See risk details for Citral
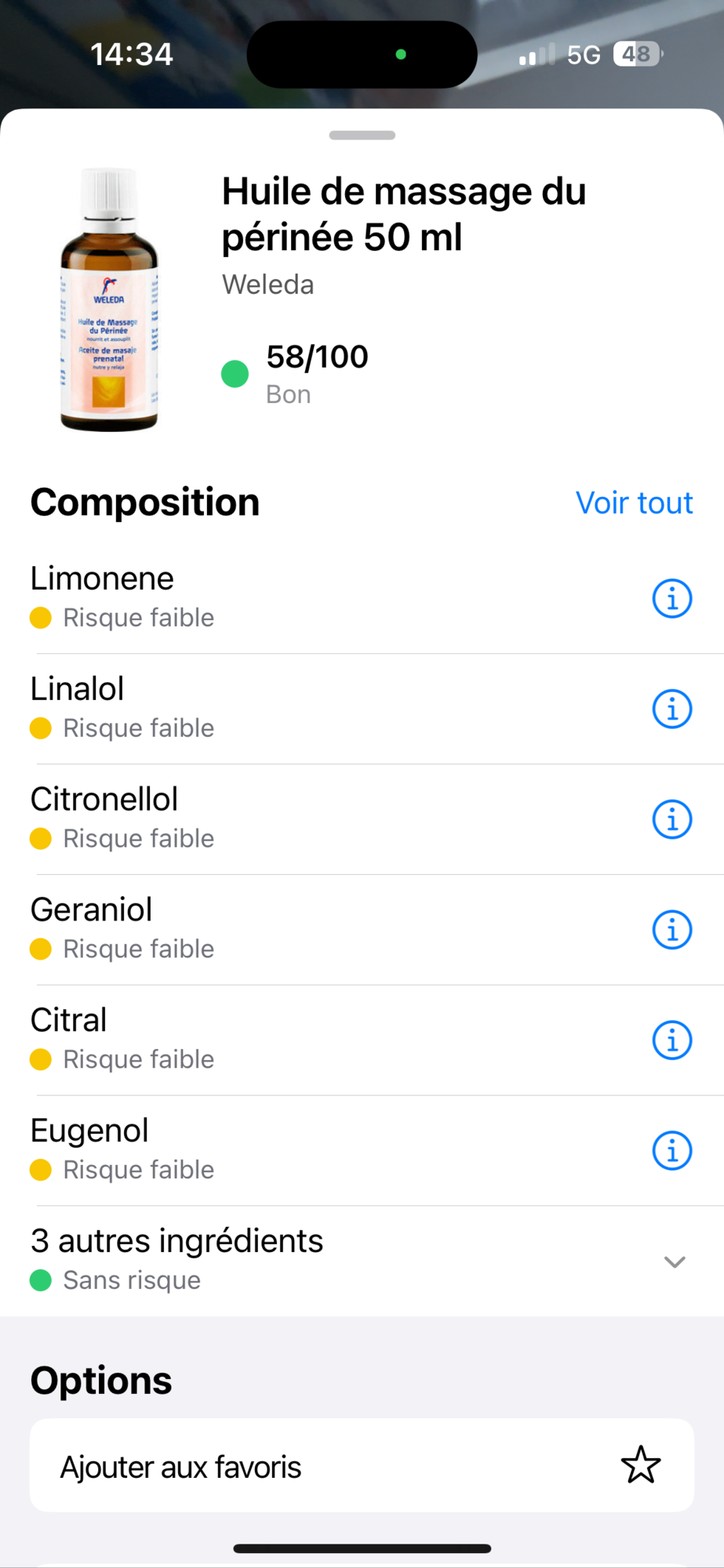This screenshot has width=724, height=1568. (x=671, y=1041)
